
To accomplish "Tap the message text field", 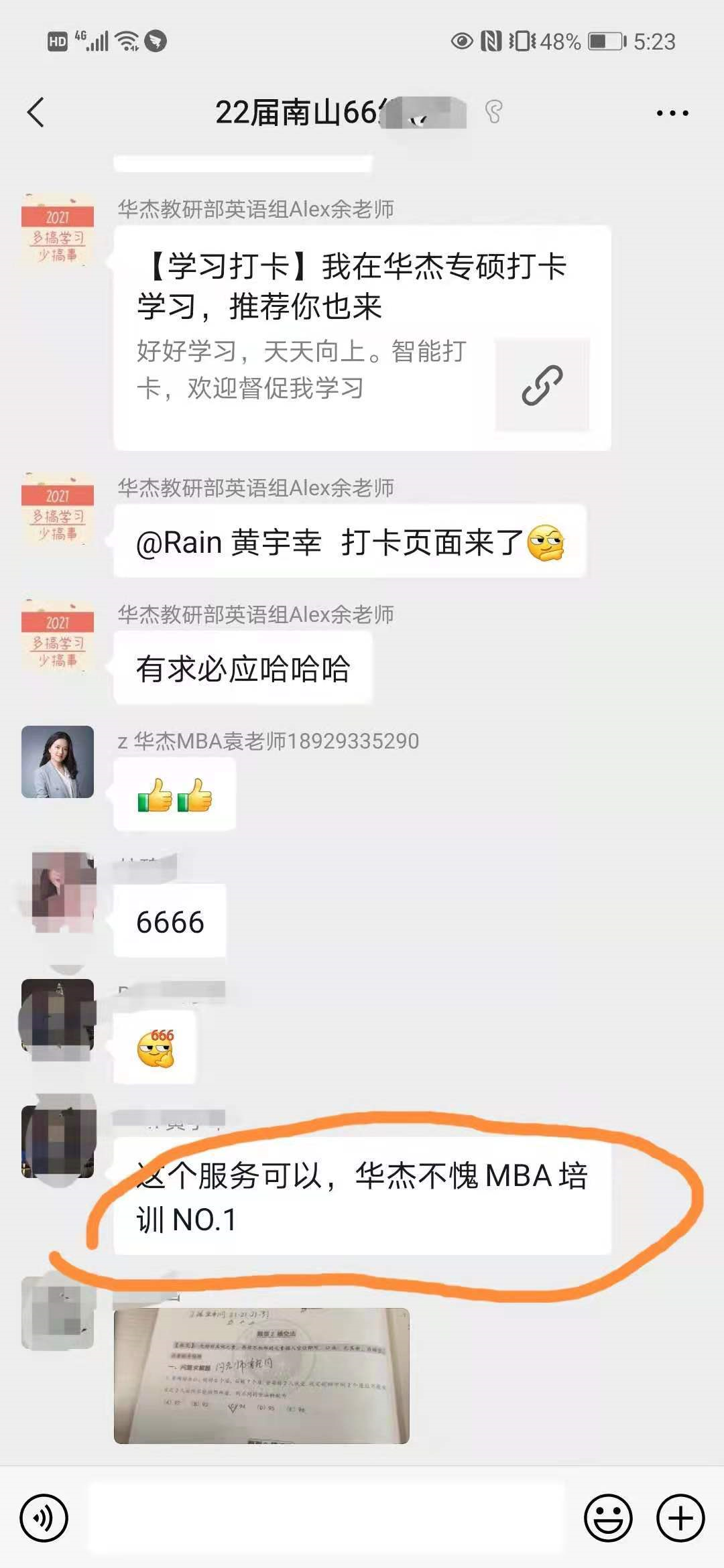I will click(x=327, y=1518).
